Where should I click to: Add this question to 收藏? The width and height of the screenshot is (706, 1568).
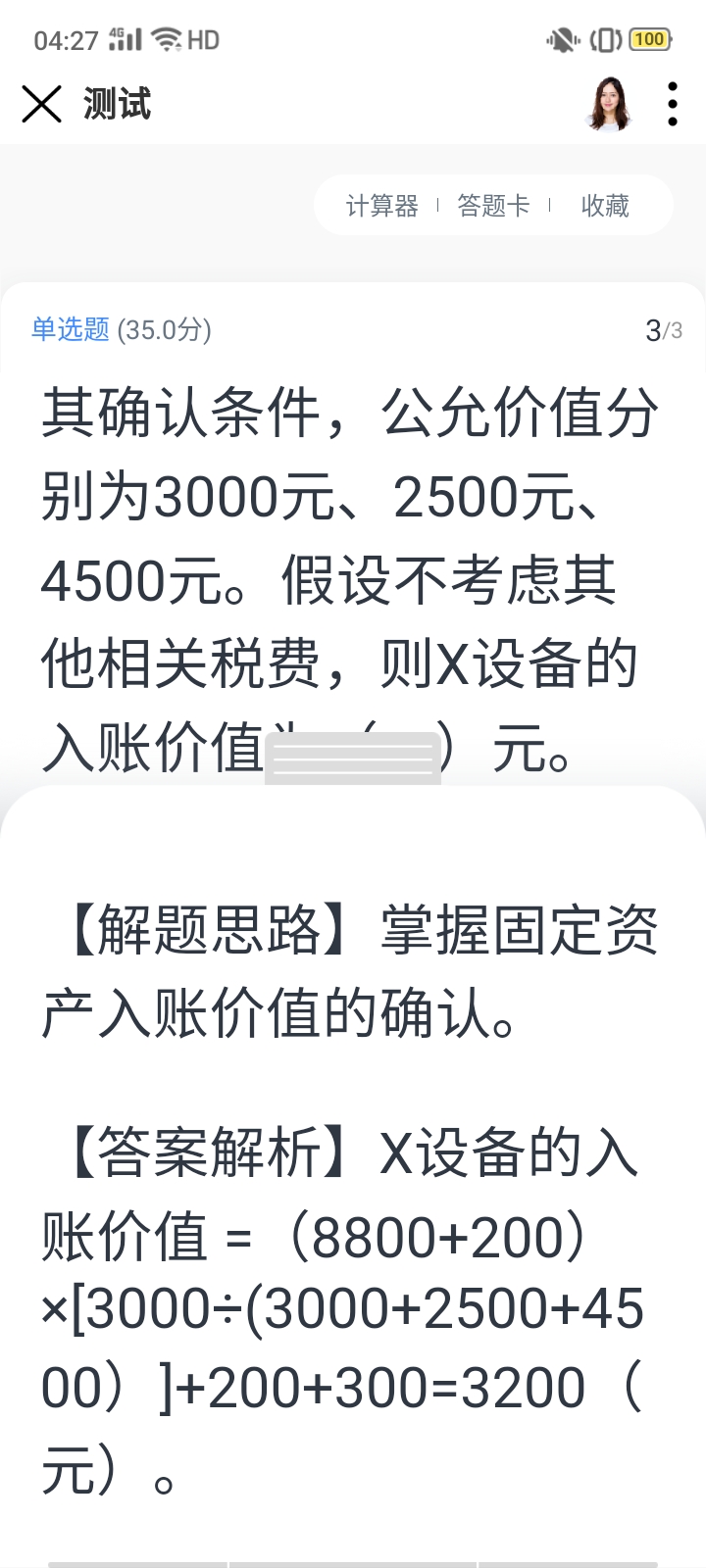coord(604,206)
